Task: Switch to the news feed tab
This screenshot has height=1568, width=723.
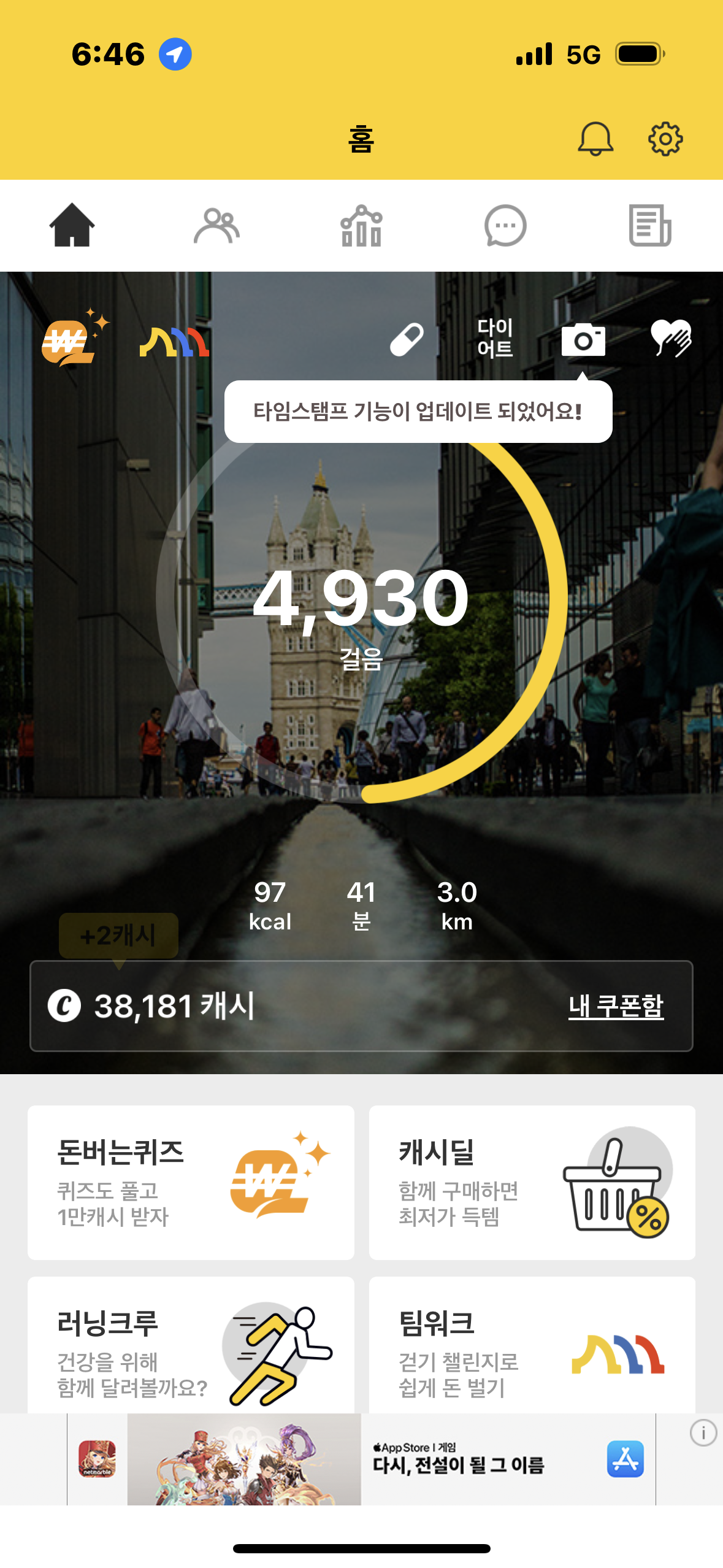Action: click(650, 226)
